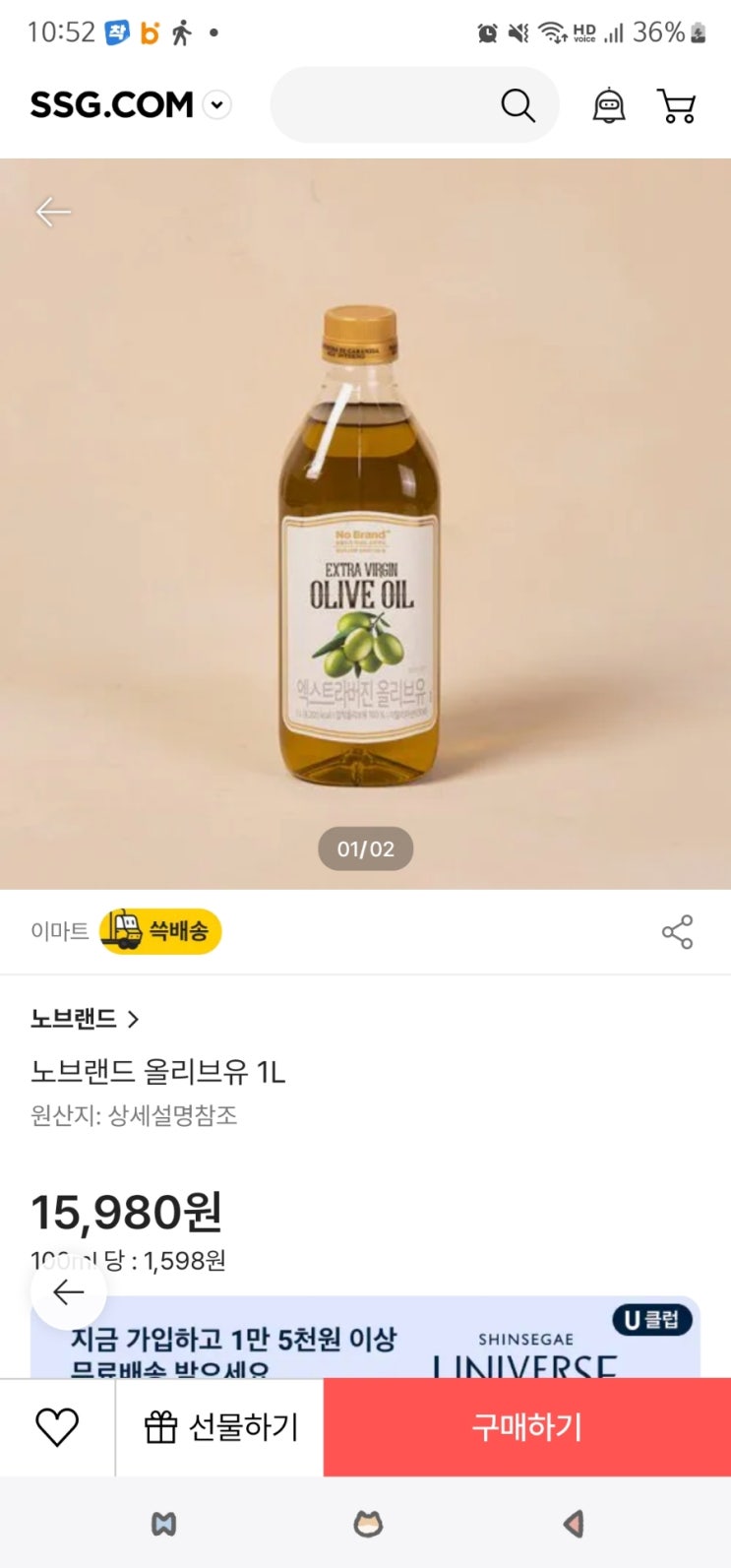The height and width of the screenshot is (1568, 731).
Task: Open the shopping cart
Action: (676, 105)
